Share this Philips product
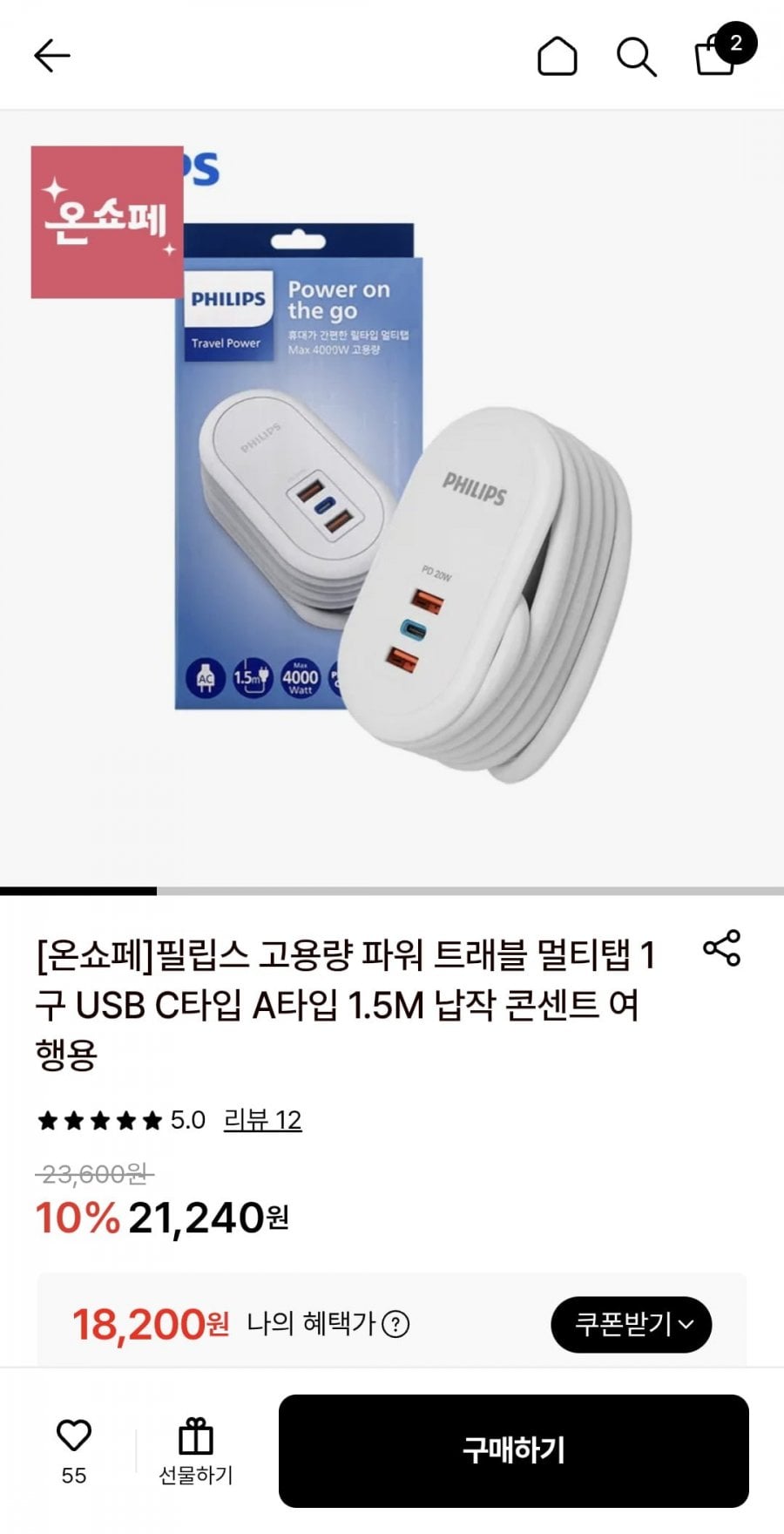784x1534 pixels. click(721, 948)
